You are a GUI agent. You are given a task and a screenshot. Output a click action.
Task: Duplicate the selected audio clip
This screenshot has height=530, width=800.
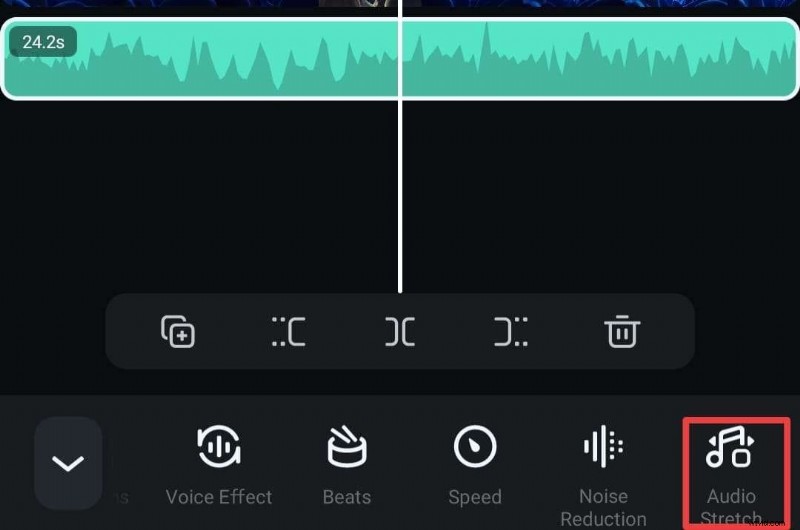177,331
